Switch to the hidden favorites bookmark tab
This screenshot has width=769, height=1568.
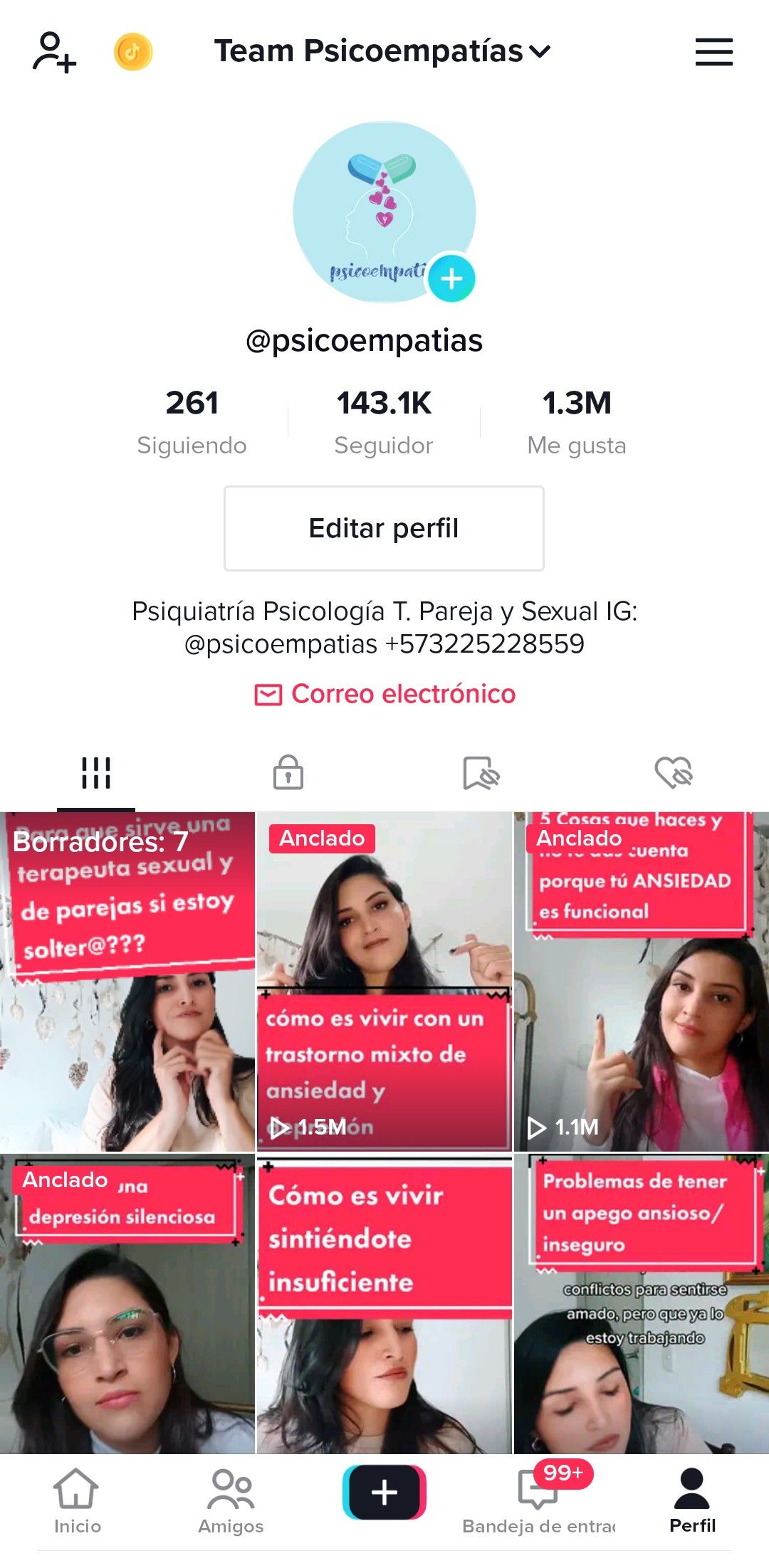pos(481,773)
